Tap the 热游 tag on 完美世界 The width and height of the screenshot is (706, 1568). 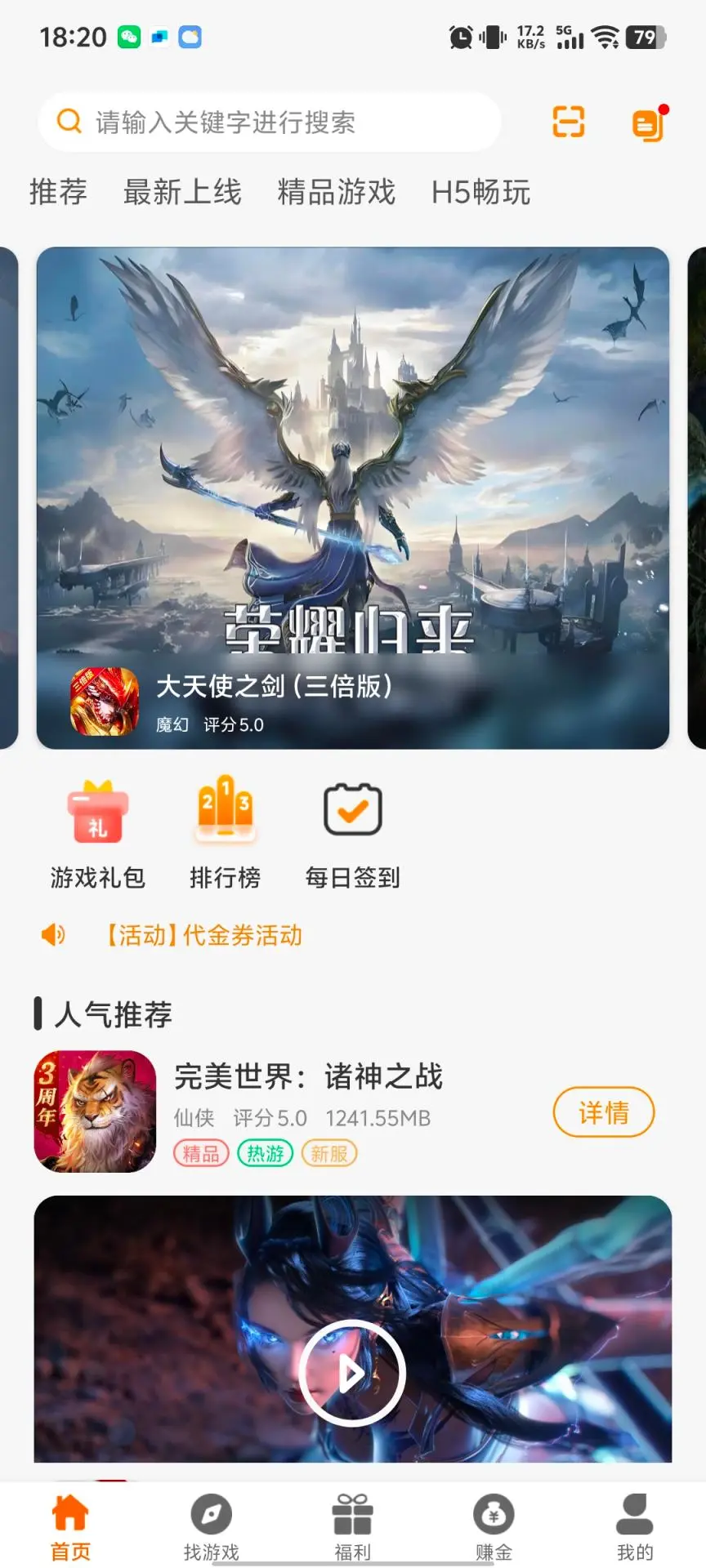click(265, 1153)
